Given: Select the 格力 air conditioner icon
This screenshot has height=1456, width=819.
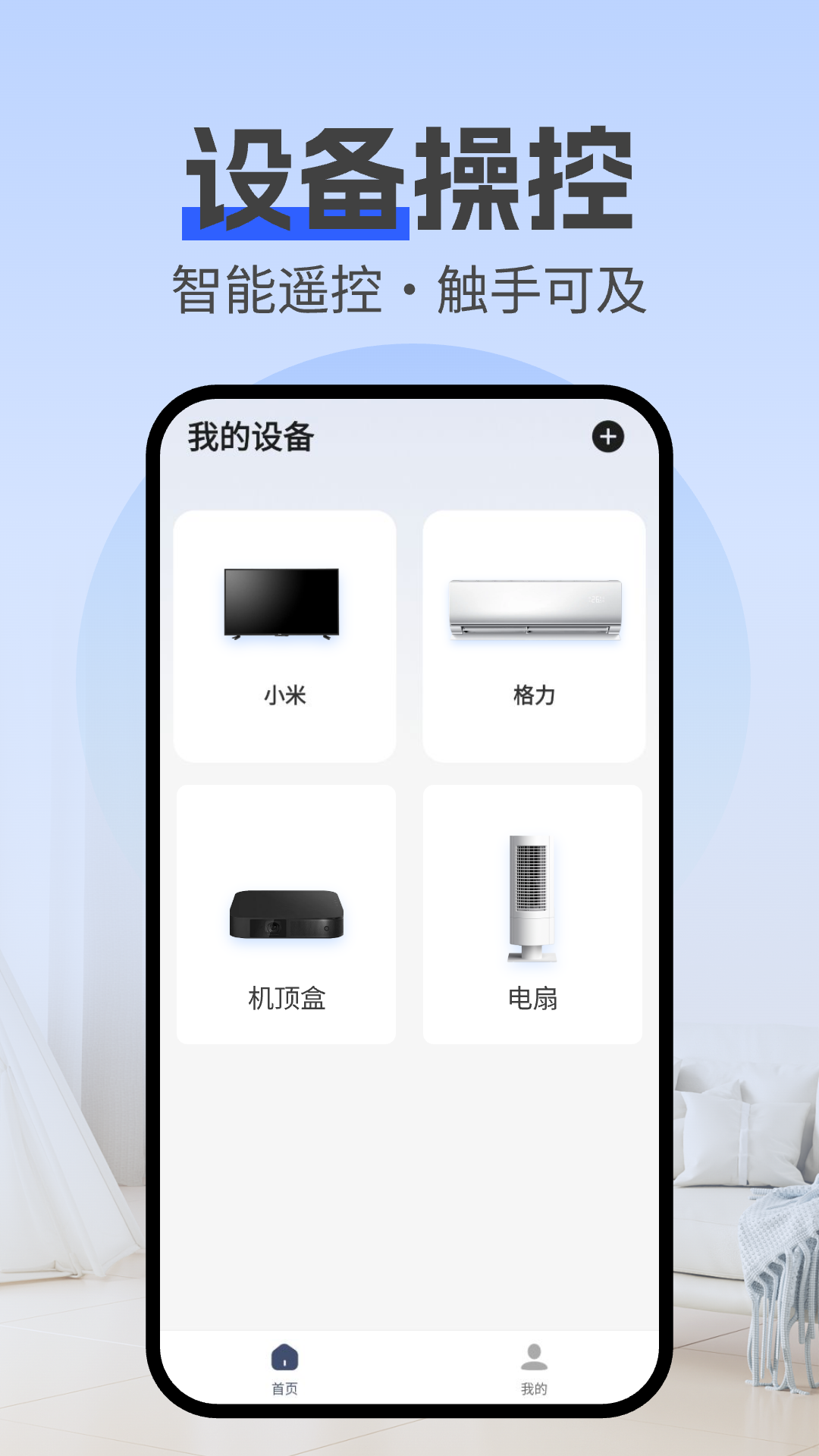Looking at the screenshot, I should (x=535, y=610).
